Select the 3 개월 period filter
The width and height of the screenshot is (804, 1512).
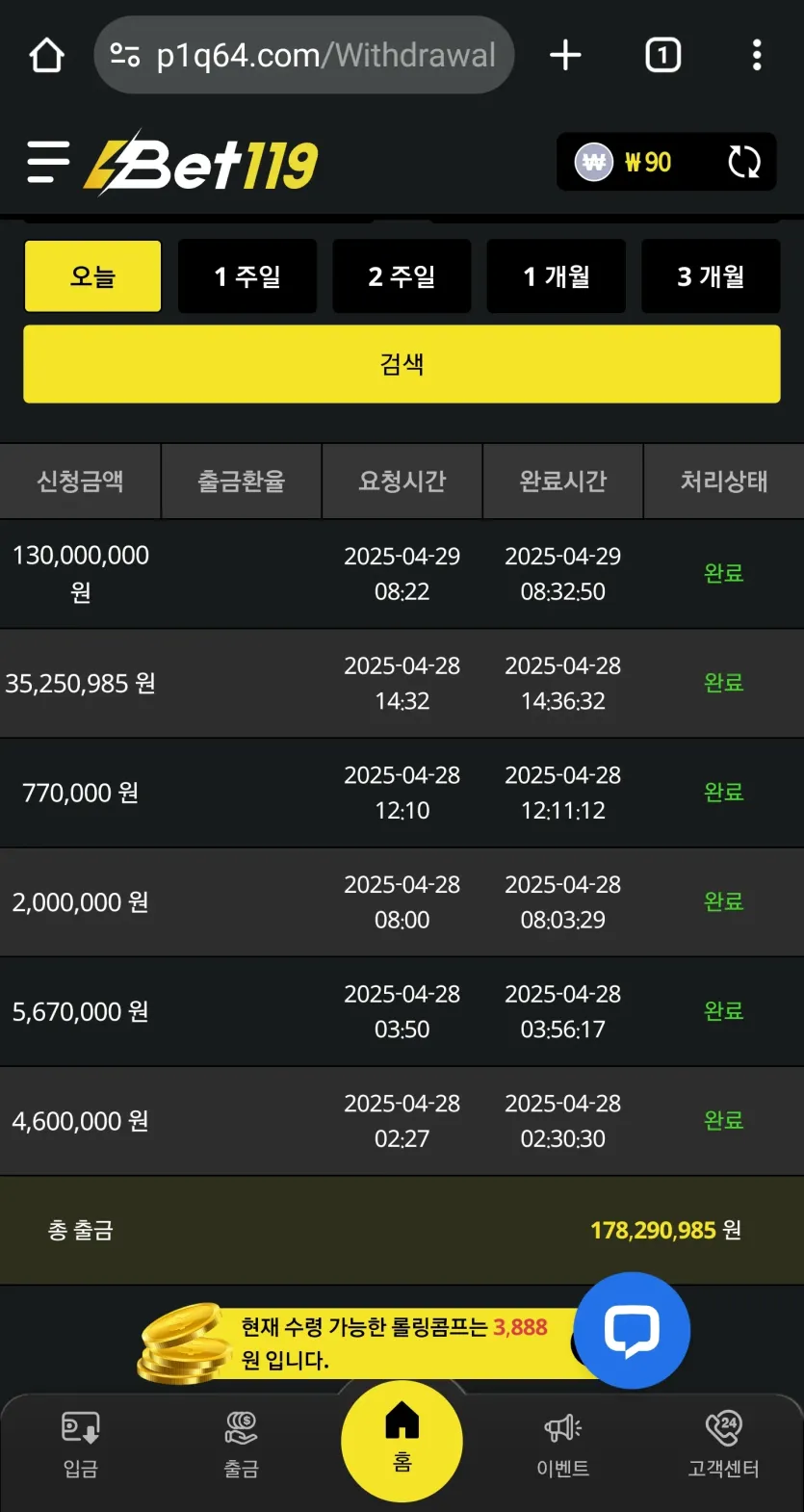711,276
